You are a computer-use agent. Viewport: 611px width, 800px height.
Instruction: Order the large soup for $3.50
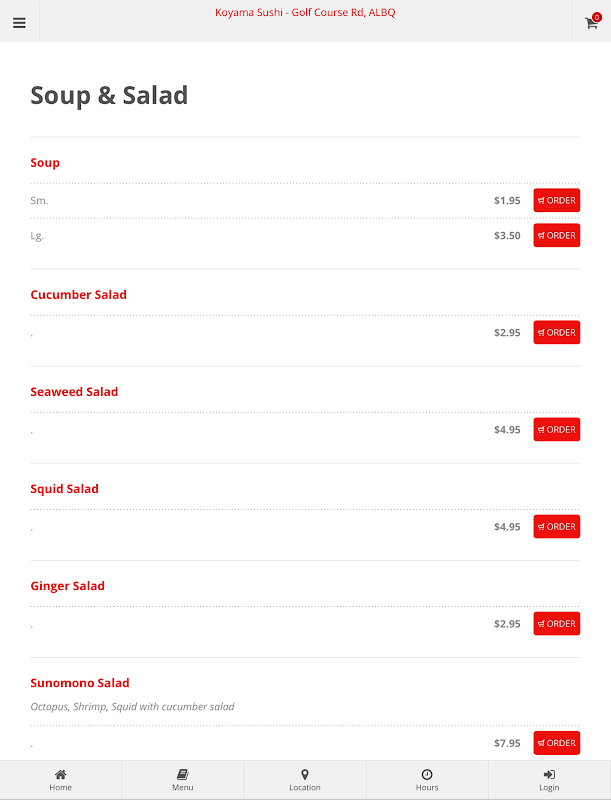click(556, 236)
